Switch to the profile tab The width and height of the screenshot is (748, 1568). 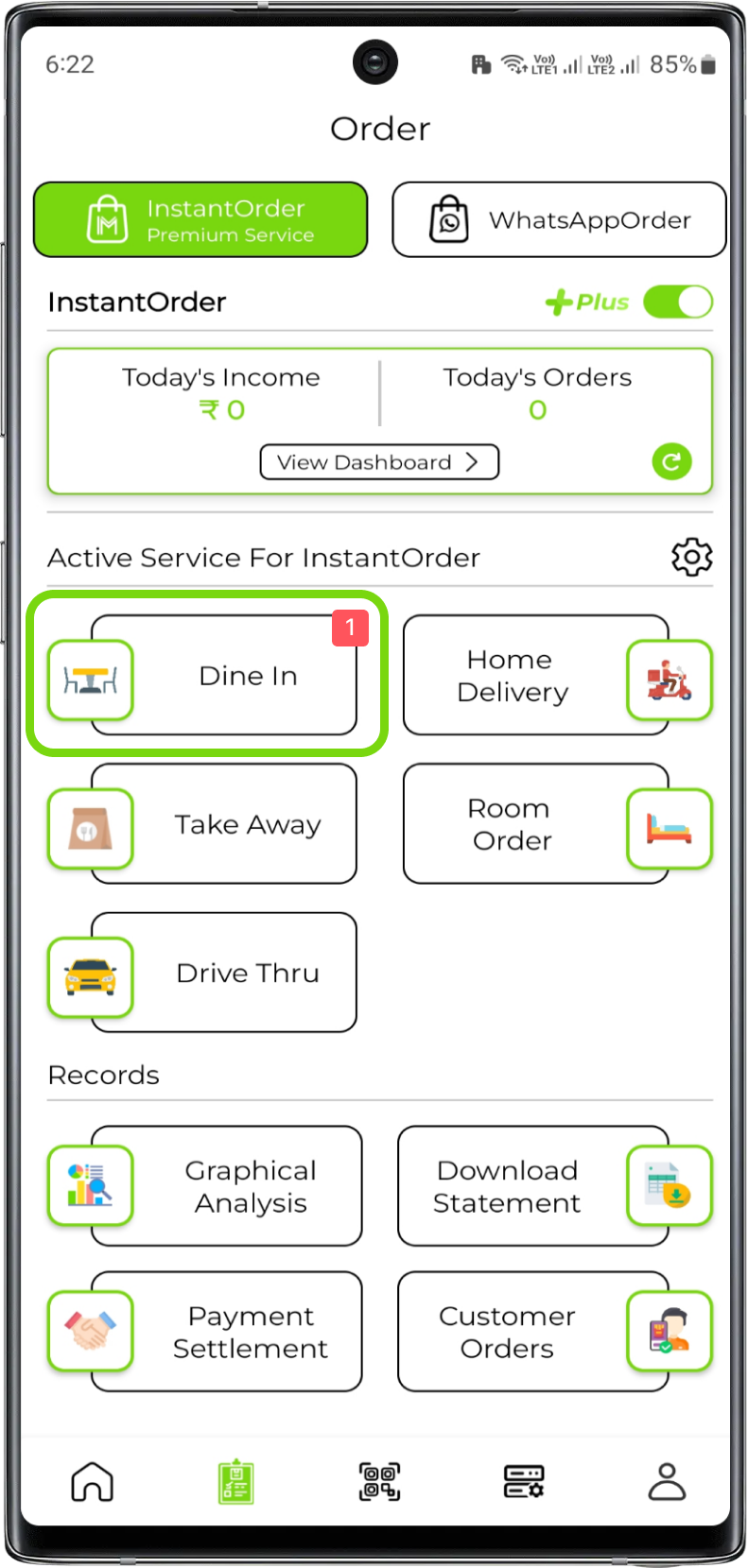[667, 1482]
